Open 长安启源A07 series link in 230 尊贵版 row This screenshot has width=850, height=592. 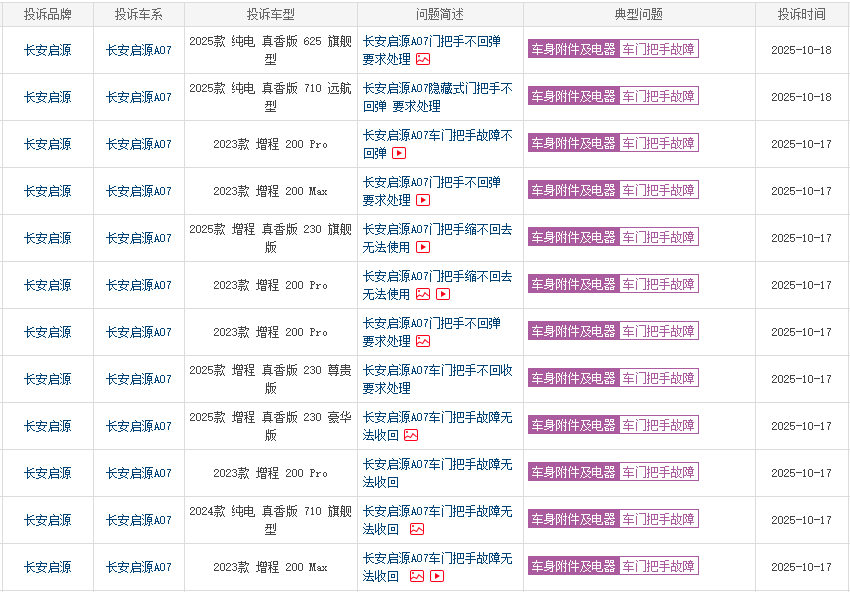tap(139, 380)
